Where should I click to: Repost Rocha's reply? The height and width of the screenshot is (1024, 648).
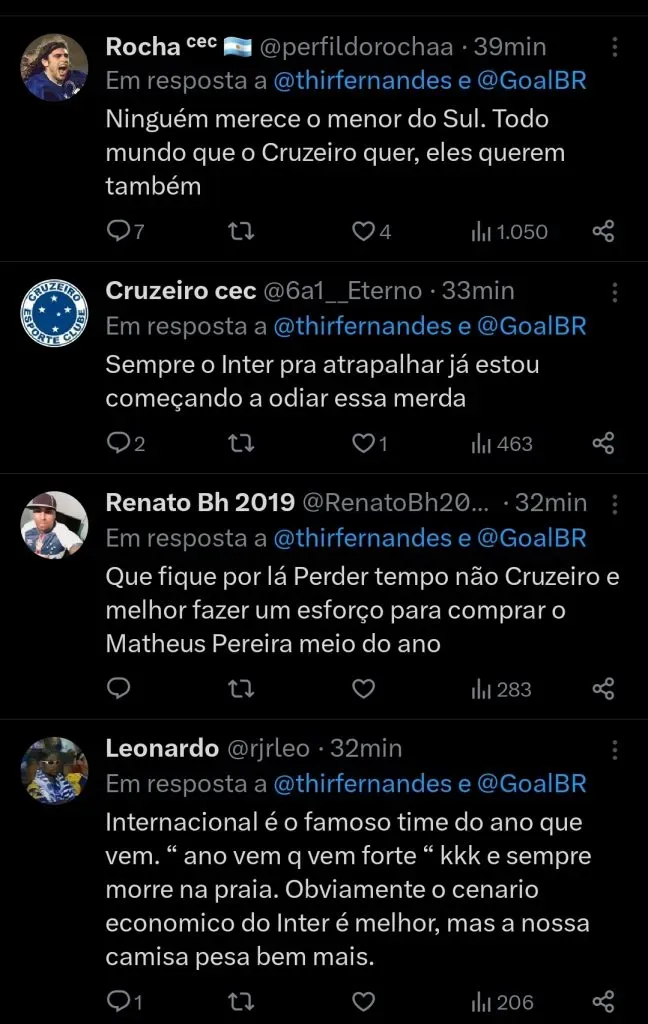click(x=241, y=232)
